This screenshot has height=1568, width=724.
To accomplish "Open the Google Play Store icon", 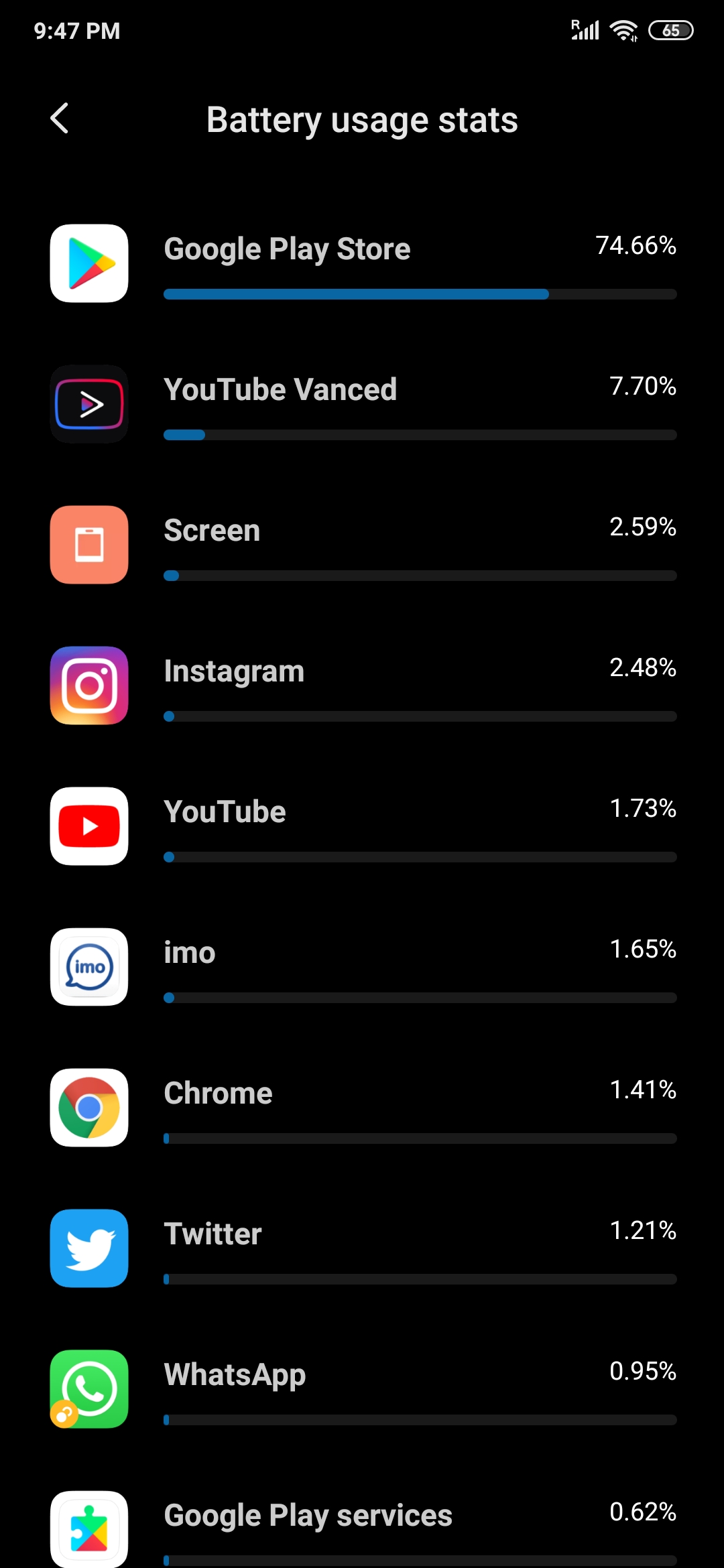I will tap(88, 264).
